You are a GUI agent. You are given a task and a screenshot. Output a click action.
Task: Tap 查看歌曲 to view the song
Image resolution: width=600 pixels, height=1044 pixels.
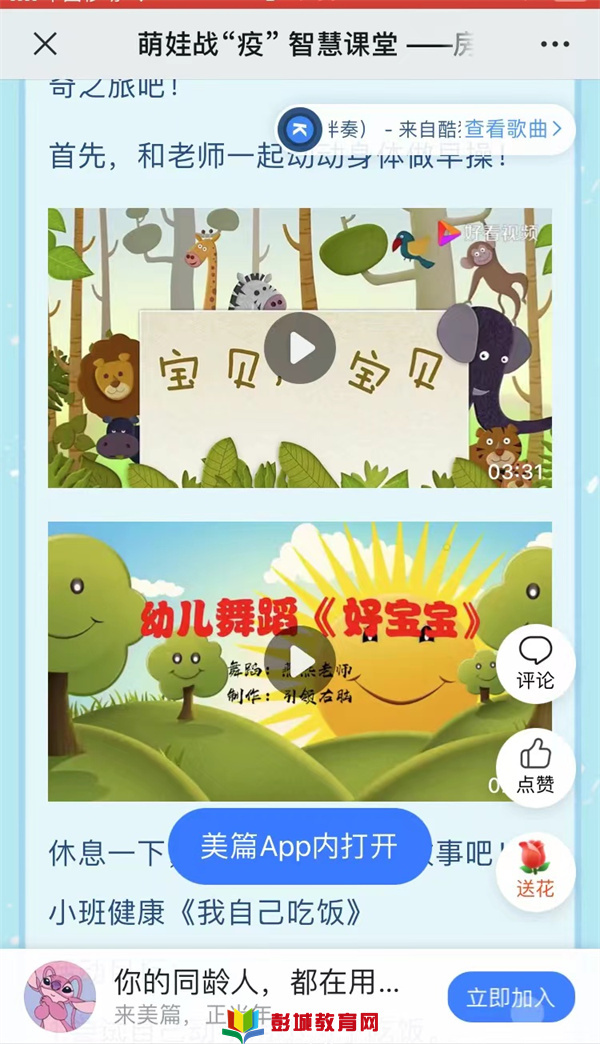pos(513,129)
